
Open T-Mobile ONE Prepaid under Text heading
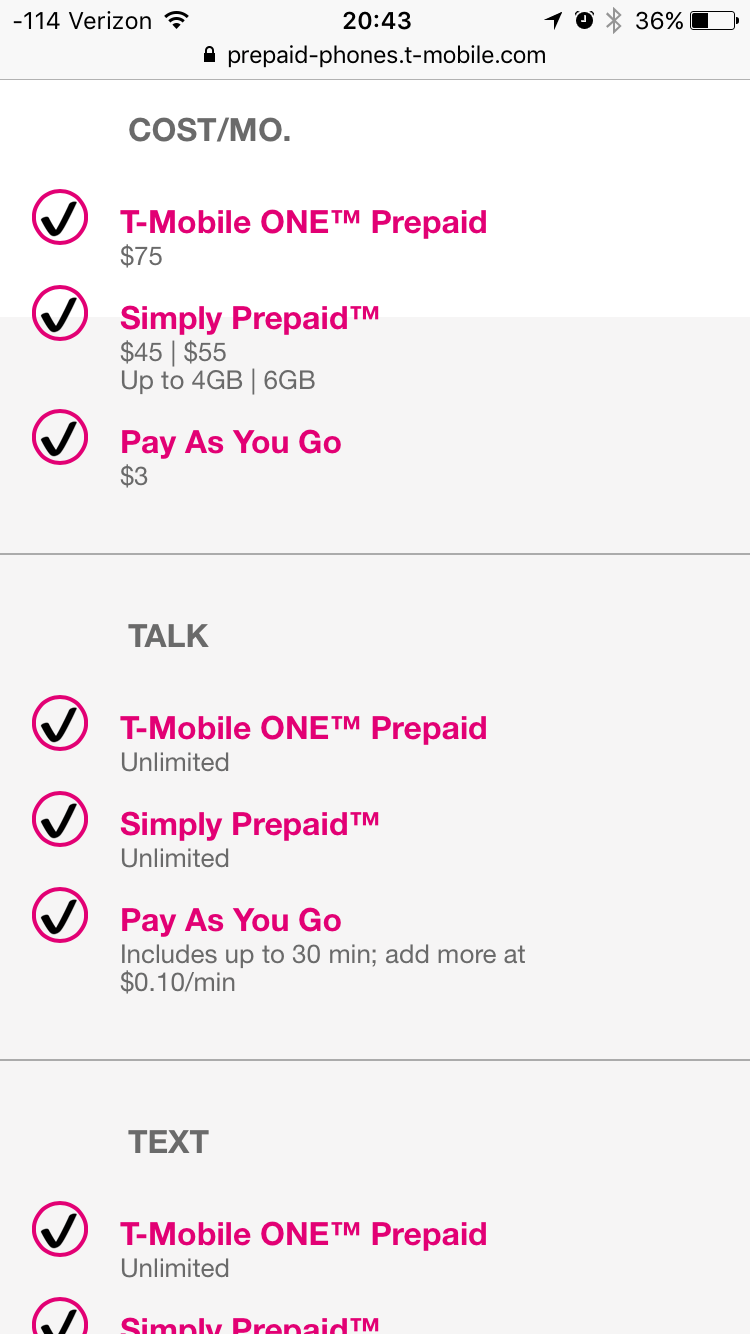(x=303, y=1234)
